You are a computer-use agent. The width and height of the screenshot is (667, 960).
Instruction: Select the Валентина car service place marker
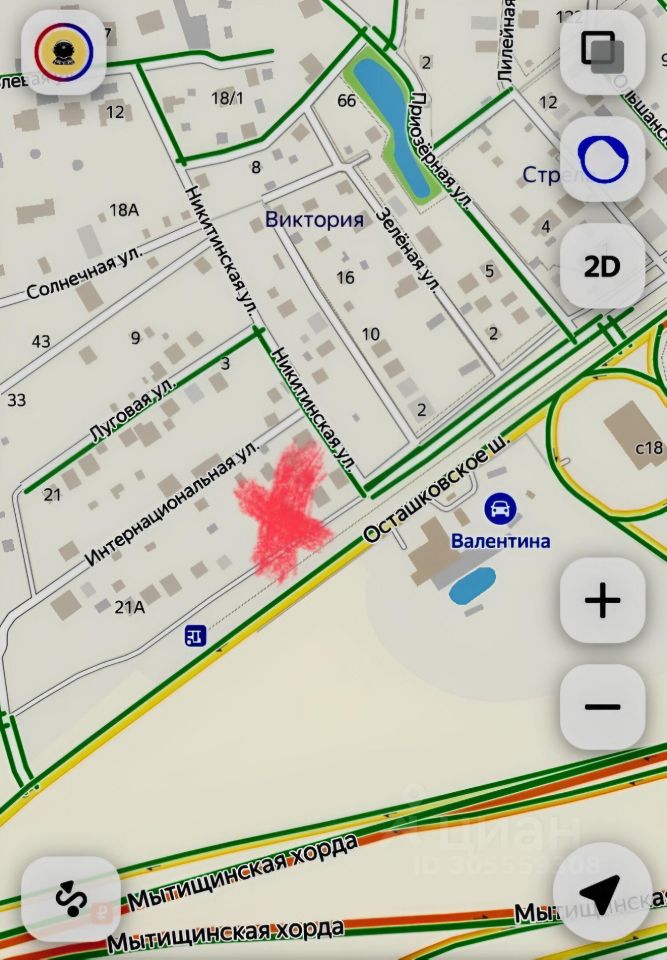coord(500,509)
